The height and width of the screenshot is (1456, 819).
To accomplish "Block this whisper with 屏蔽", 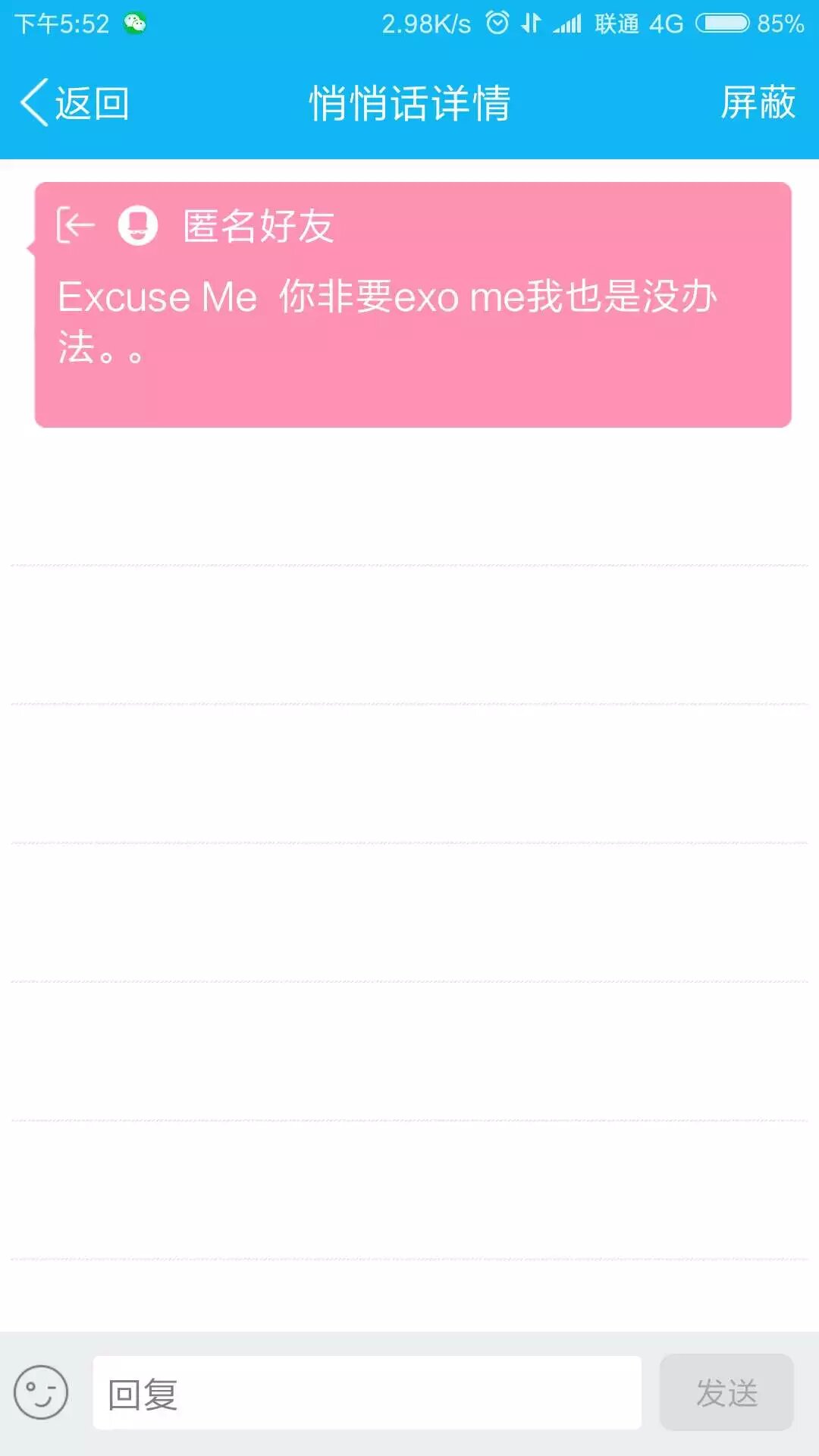I will pyautogui.click(x=758, y=103).
